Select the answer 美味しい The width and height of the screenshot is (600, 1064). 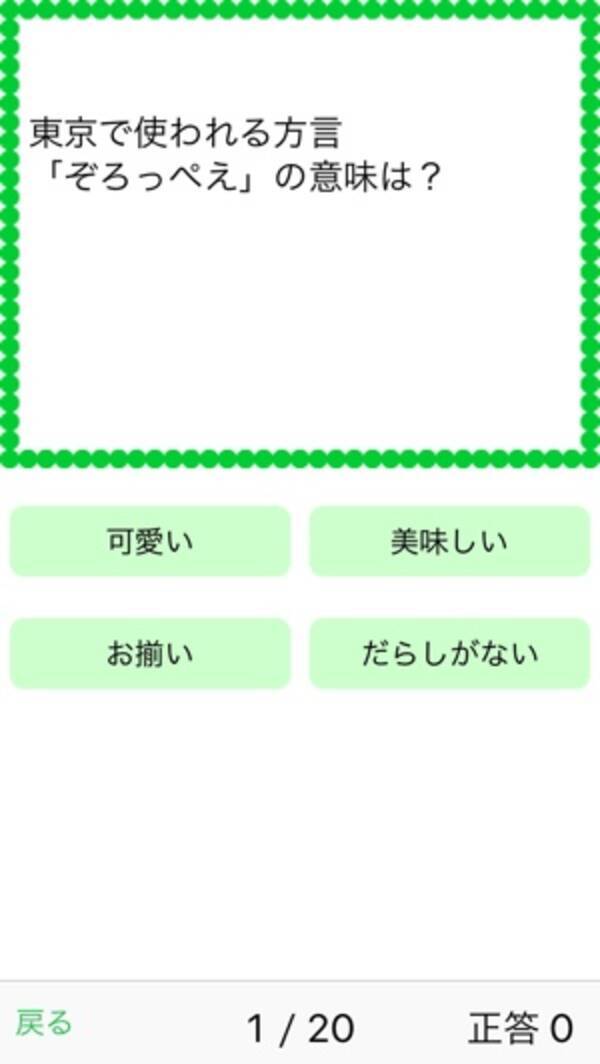pyautogui.click(x=449, y=541)
